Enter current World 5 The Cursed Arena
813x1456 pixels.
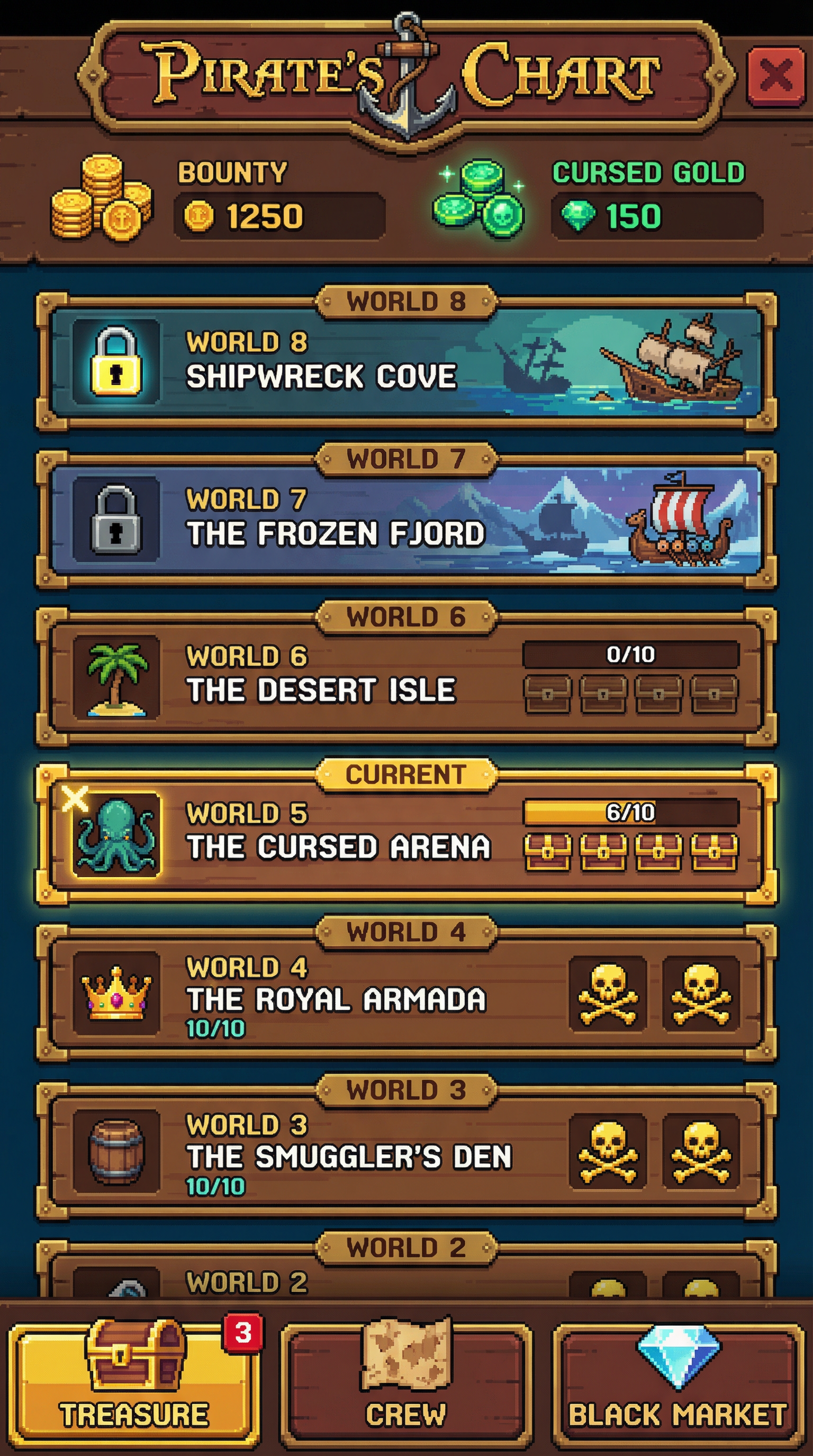coord(406,834)
